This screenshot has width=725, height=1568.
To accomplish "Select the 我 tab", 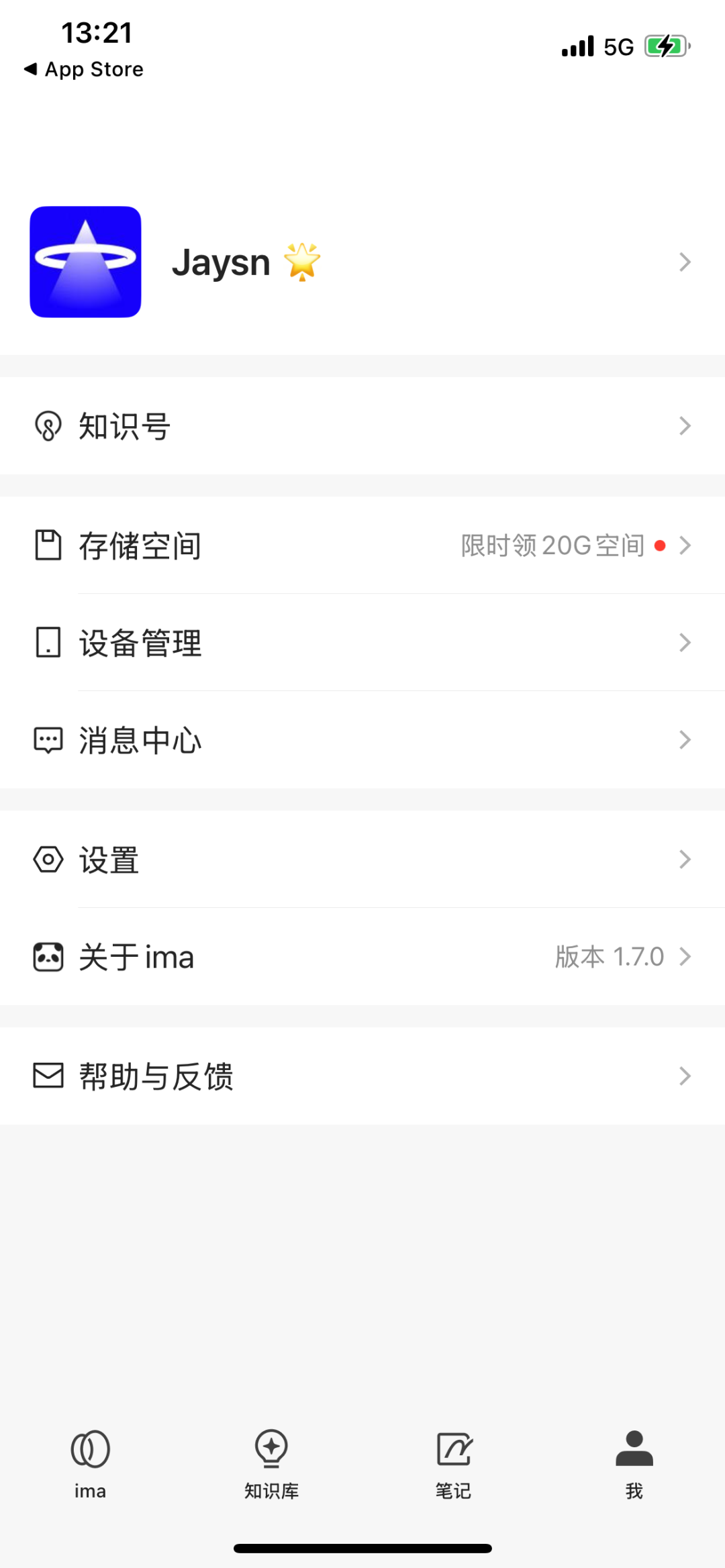I will [x=634, y=1464].
